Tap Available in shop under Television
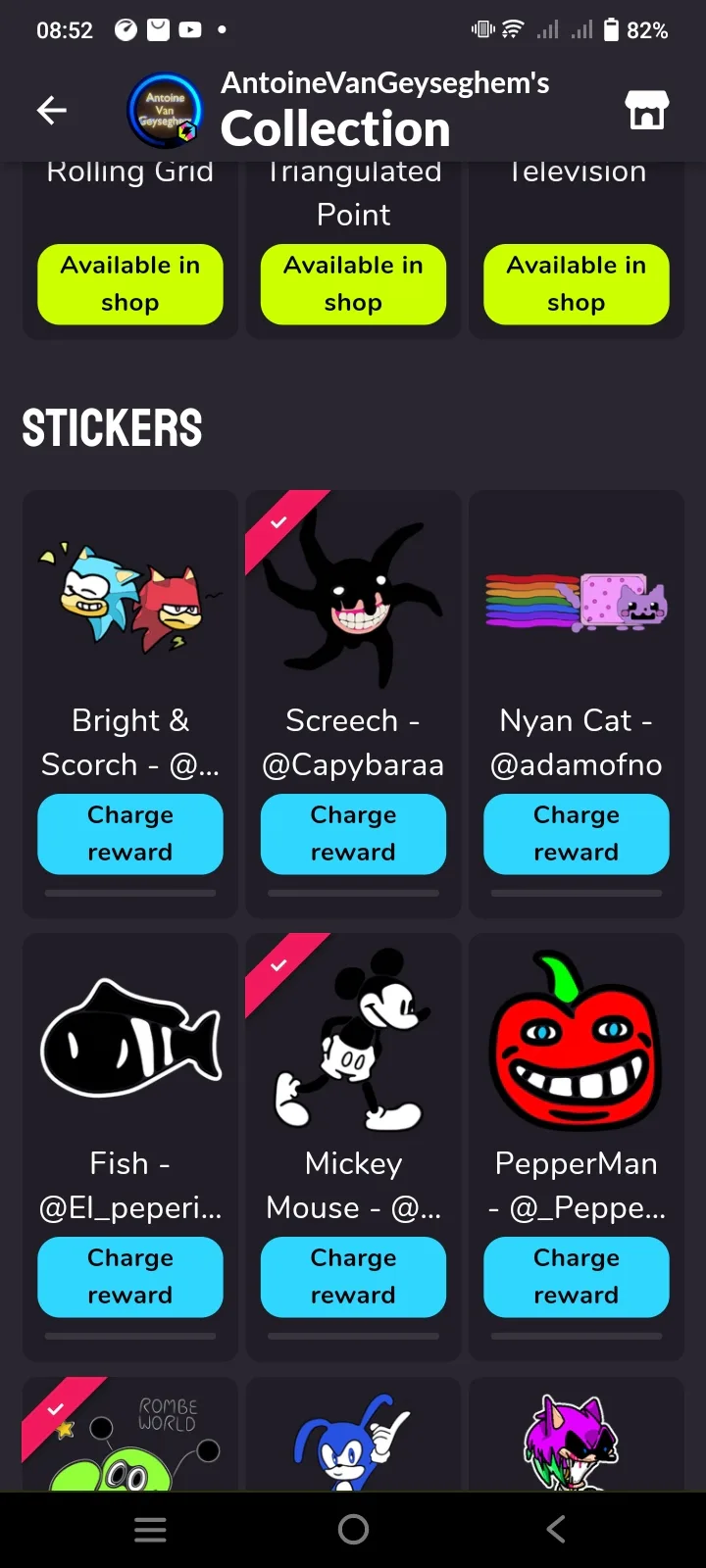Image resolution: width=706 pixels, height=1568 pixels. click(x=577, y=284)
